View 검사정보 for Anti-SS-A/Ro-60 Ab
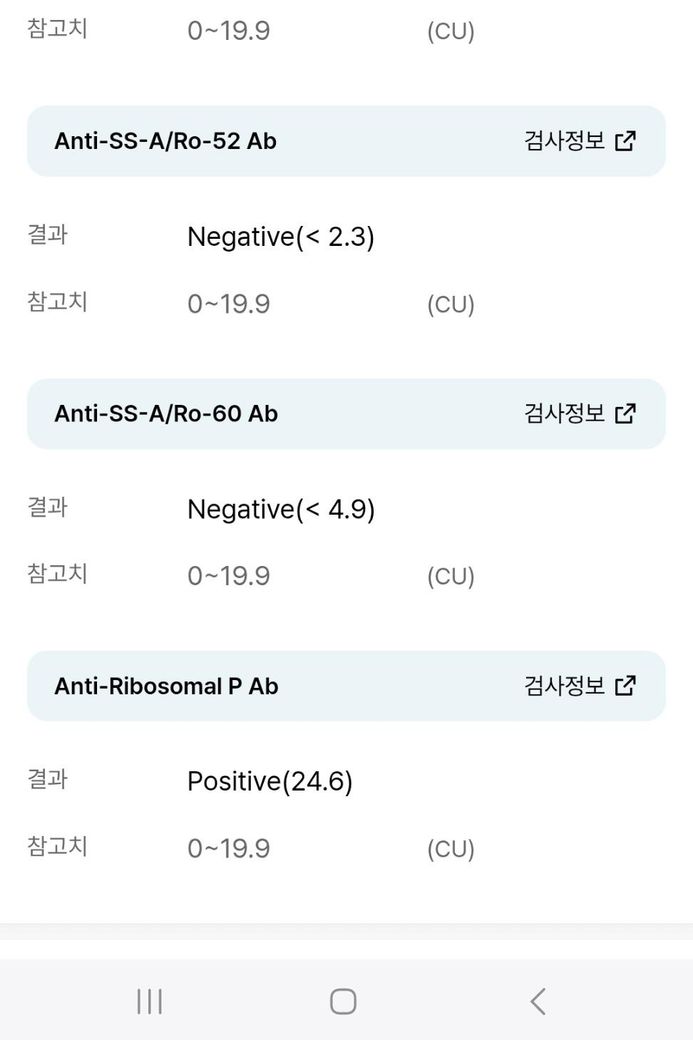This screenshot has width=693, height=1040. click(x=579, y=413)
